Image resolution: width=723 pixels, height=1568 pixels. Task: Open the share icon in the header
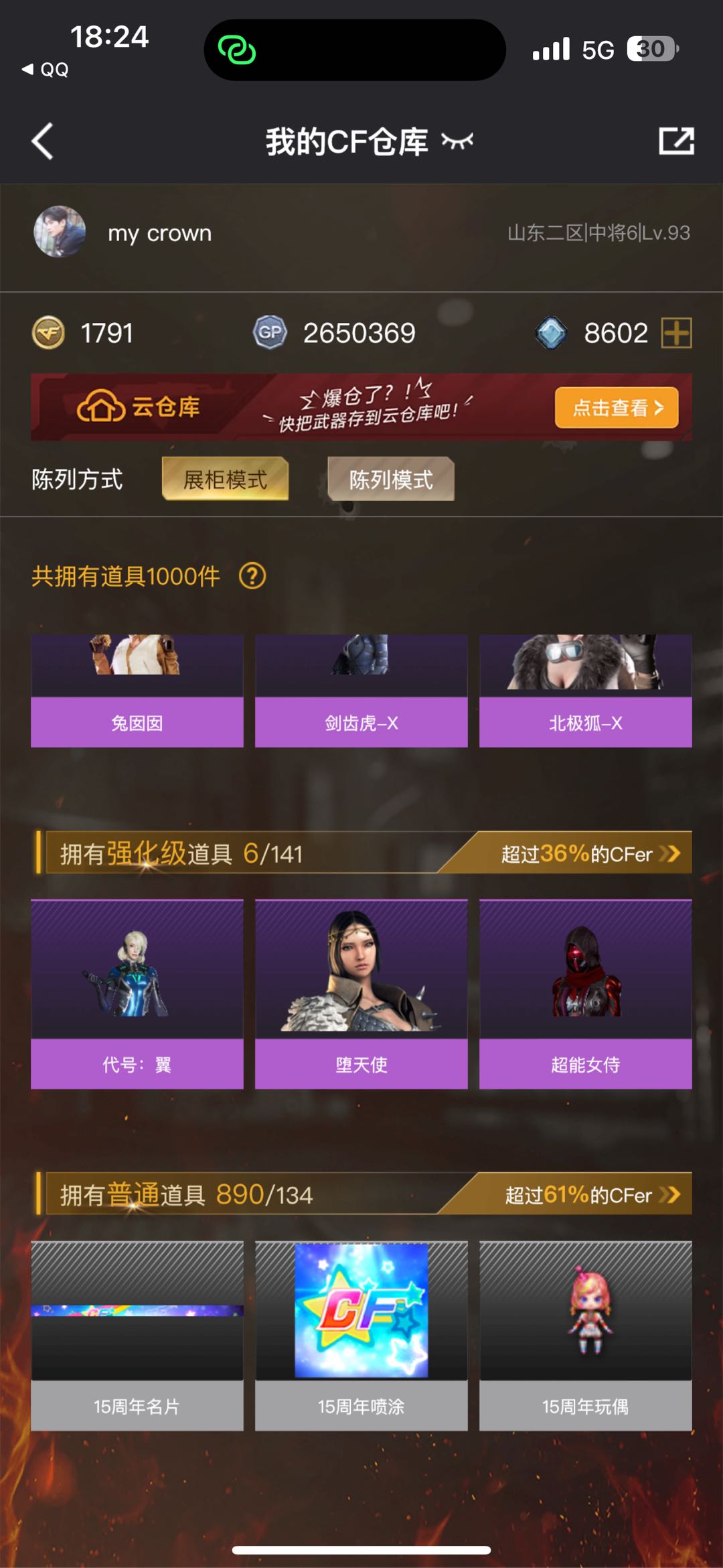(676, 141)
